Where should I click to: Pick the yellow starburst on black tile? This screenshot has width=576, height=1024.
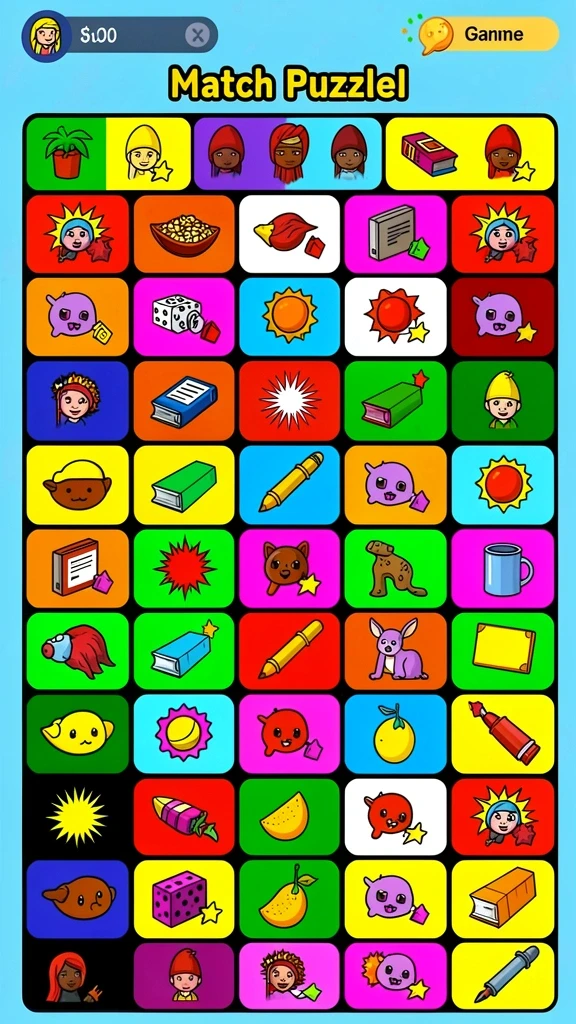tap(78, 816)
